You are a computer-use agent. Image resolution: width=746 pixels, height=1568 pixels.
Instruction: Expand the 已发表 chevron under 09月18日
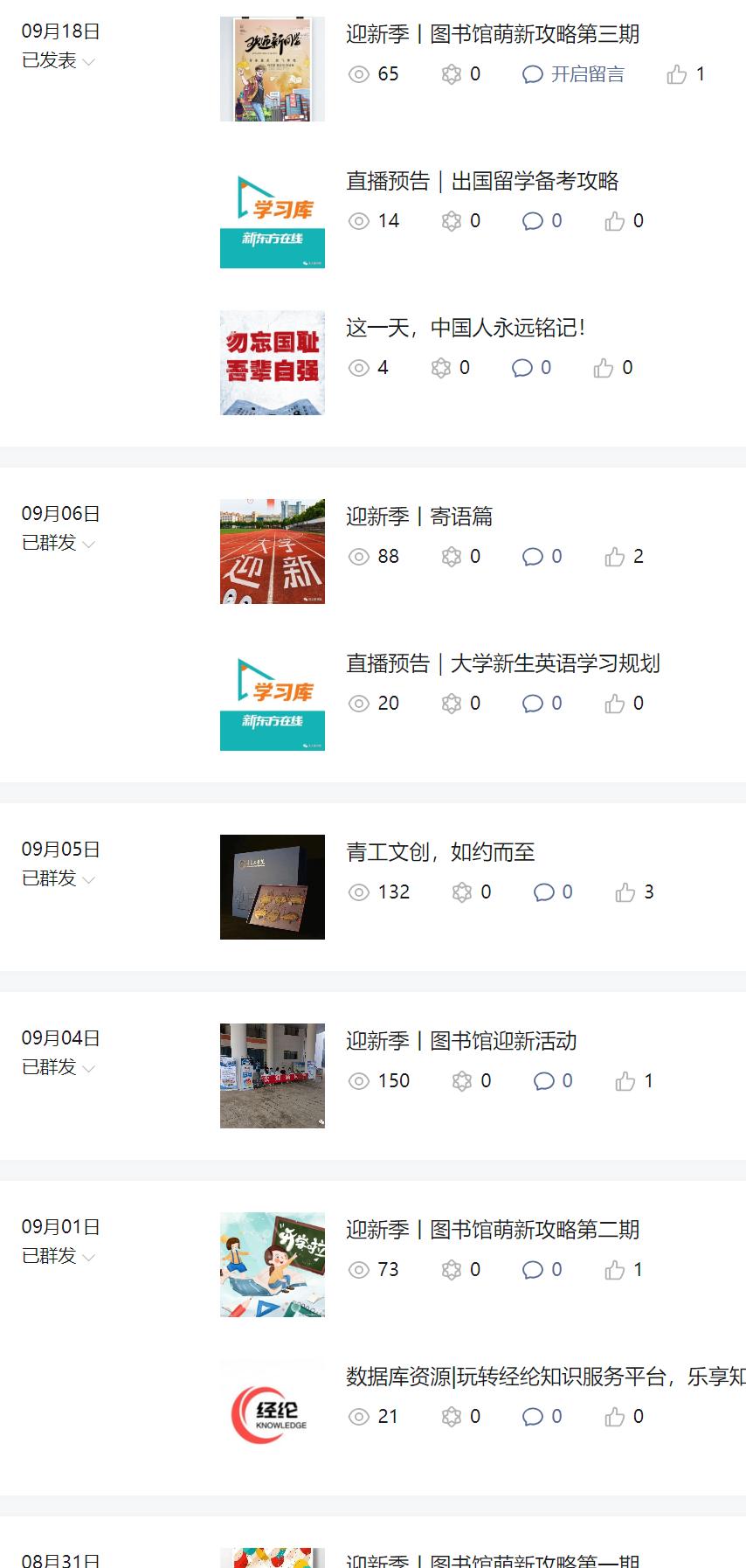(x=87, y=61)
